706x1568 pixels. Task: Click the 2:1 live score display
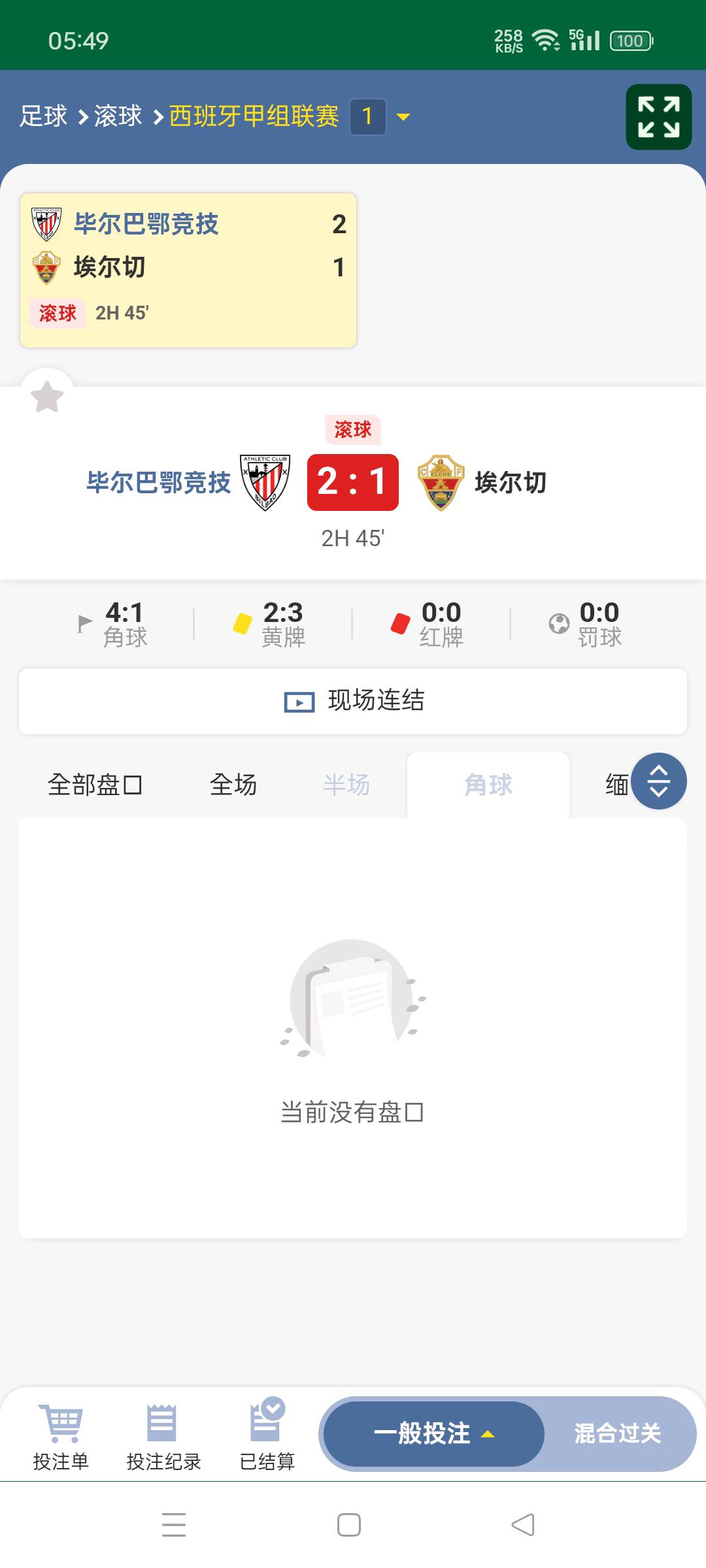click(353, 483)
